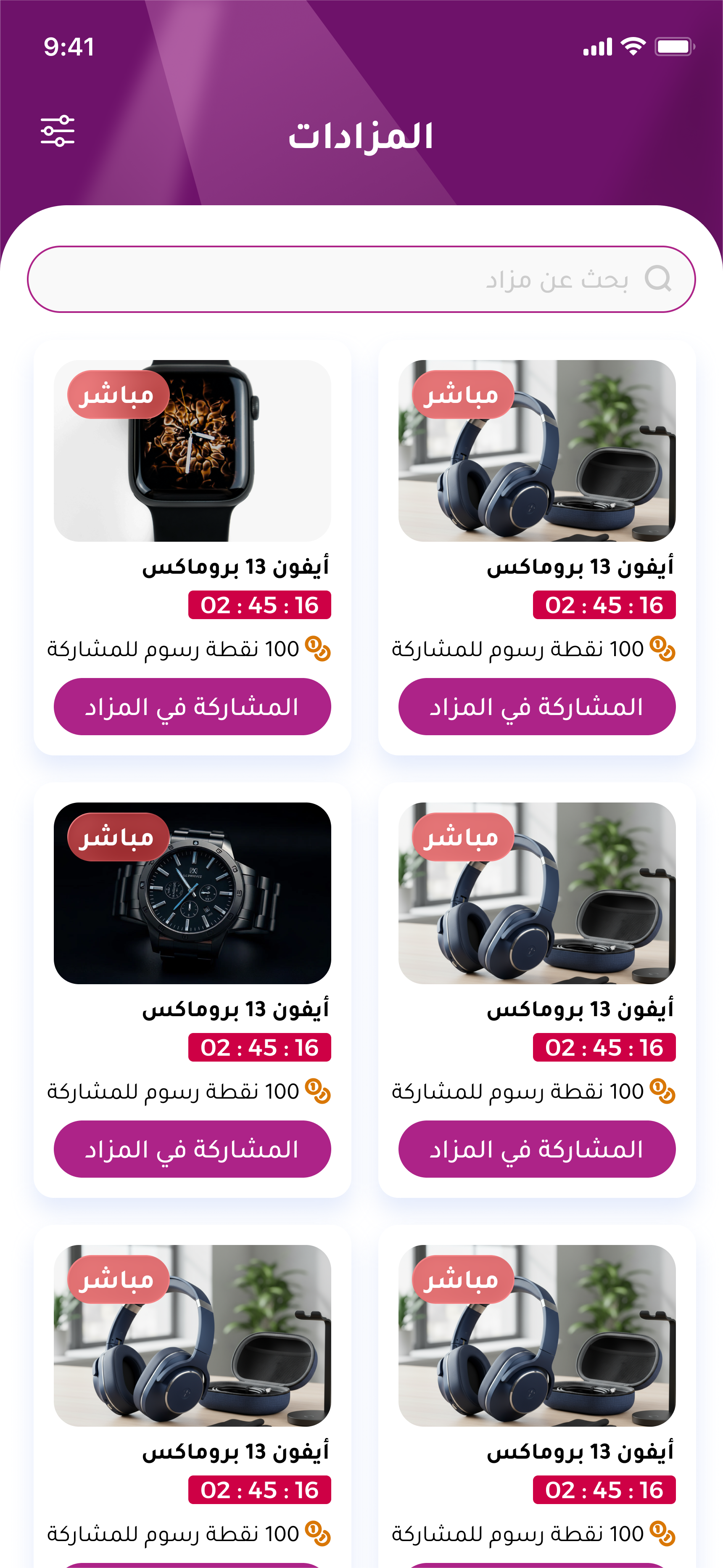The image size is (723, 1568).
Task: Tap the بحث عن مزاد search field
Action: coord(361,279)
